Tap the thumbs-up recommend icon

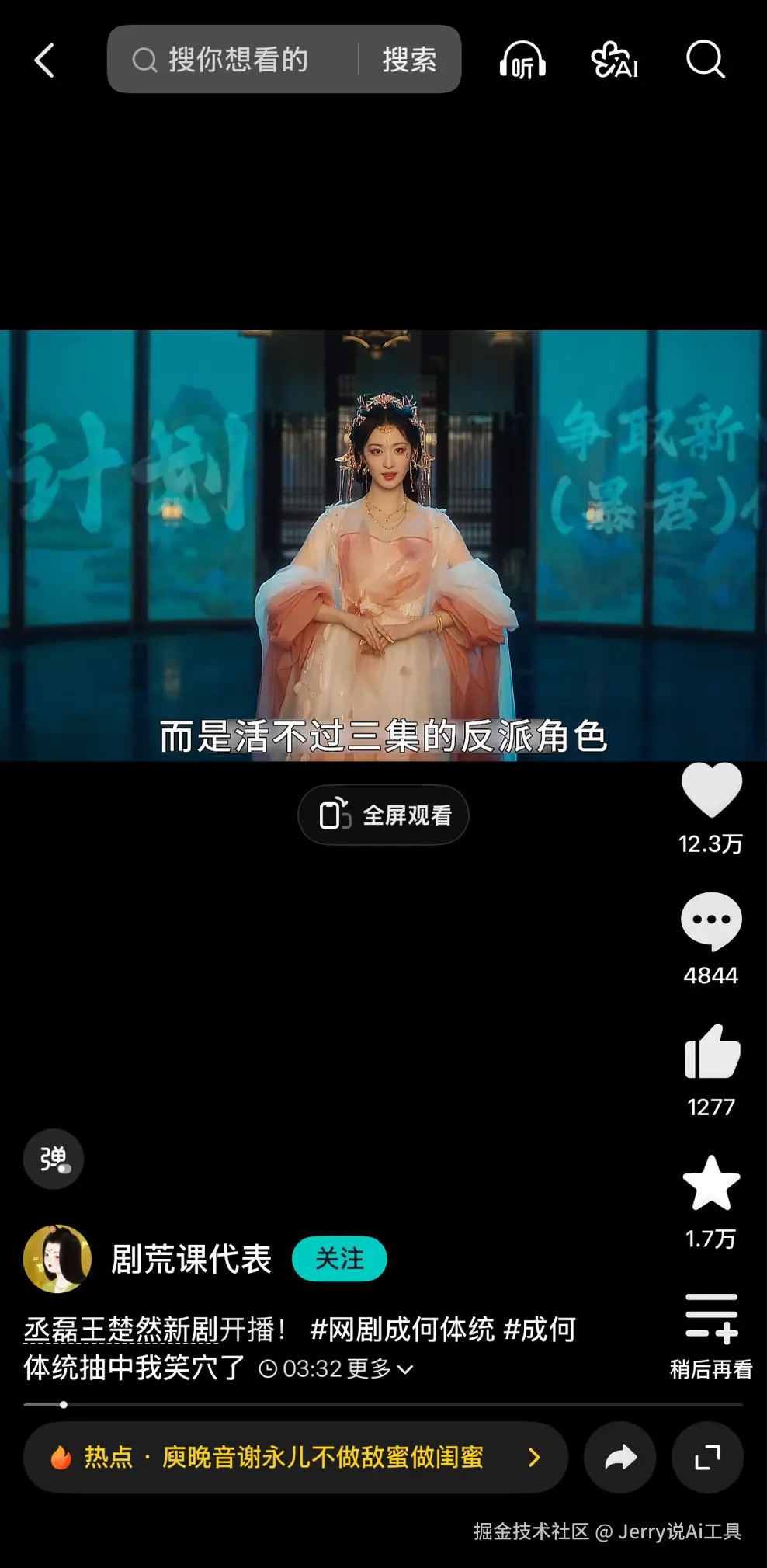pyautogui.click(x=711, y=1052)
